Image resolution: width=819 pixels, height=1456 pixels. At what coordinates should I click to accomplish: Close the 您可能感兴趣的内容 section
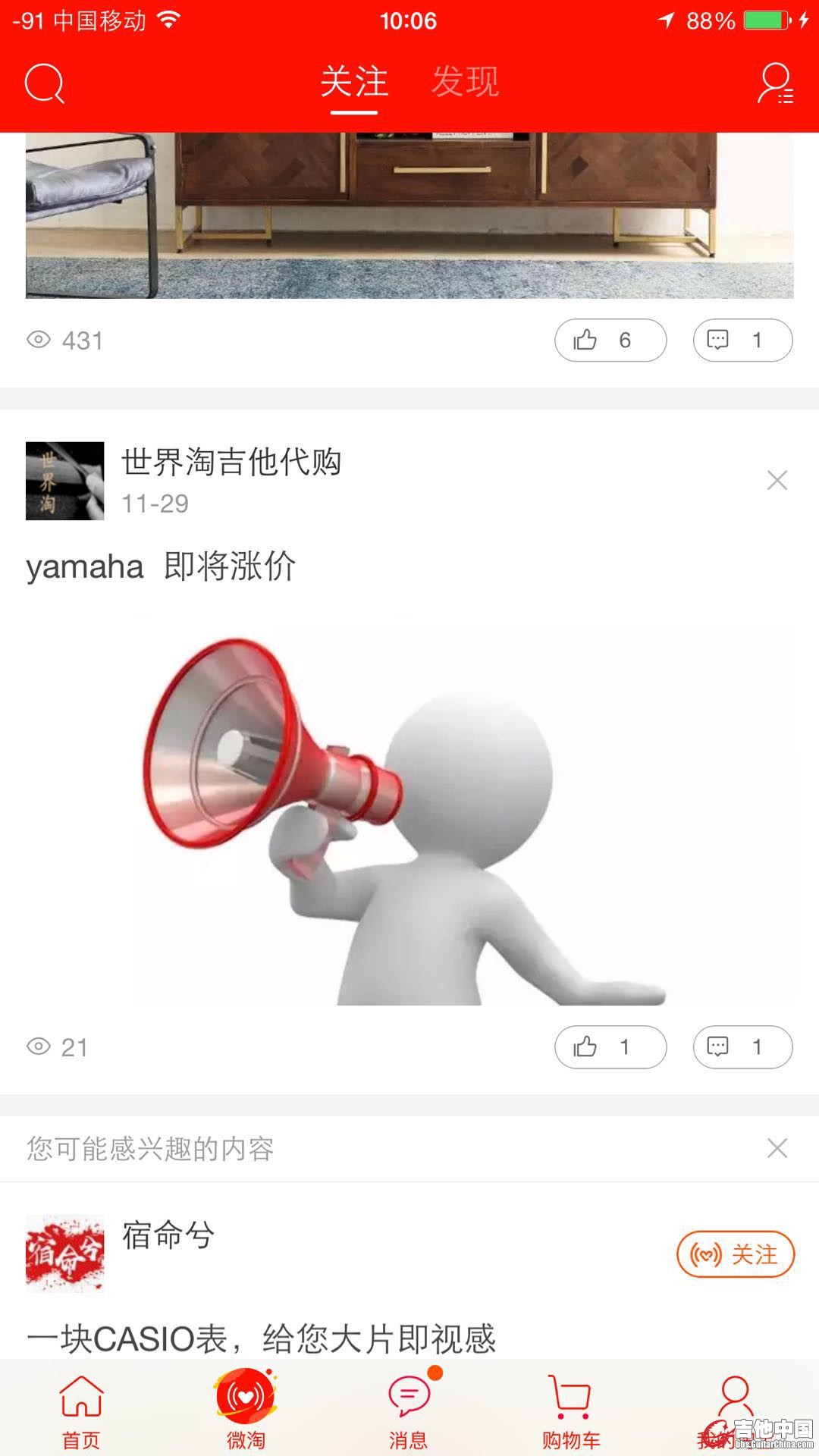[x=777, y=1148]
